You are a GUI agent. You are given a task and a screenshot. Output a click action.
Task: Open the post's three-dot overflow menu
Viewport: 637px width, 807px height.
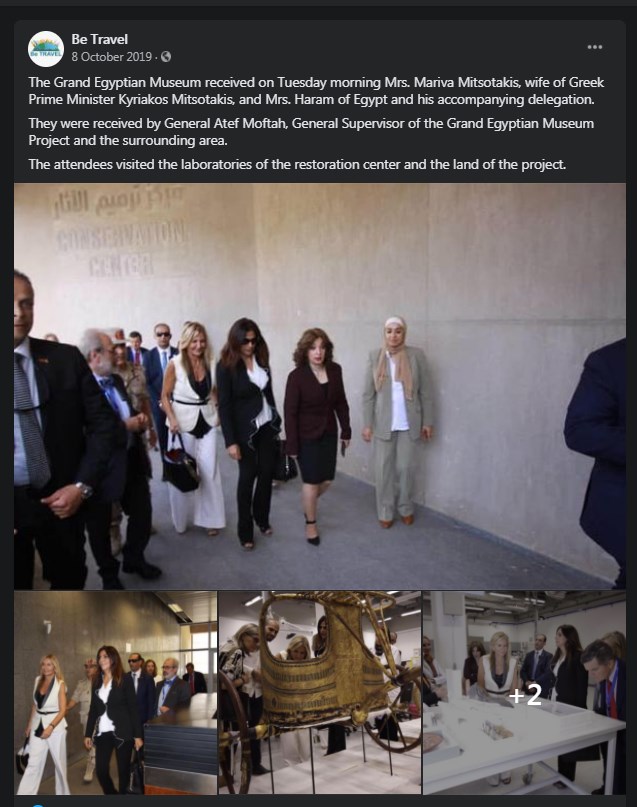tap(595, 47)
